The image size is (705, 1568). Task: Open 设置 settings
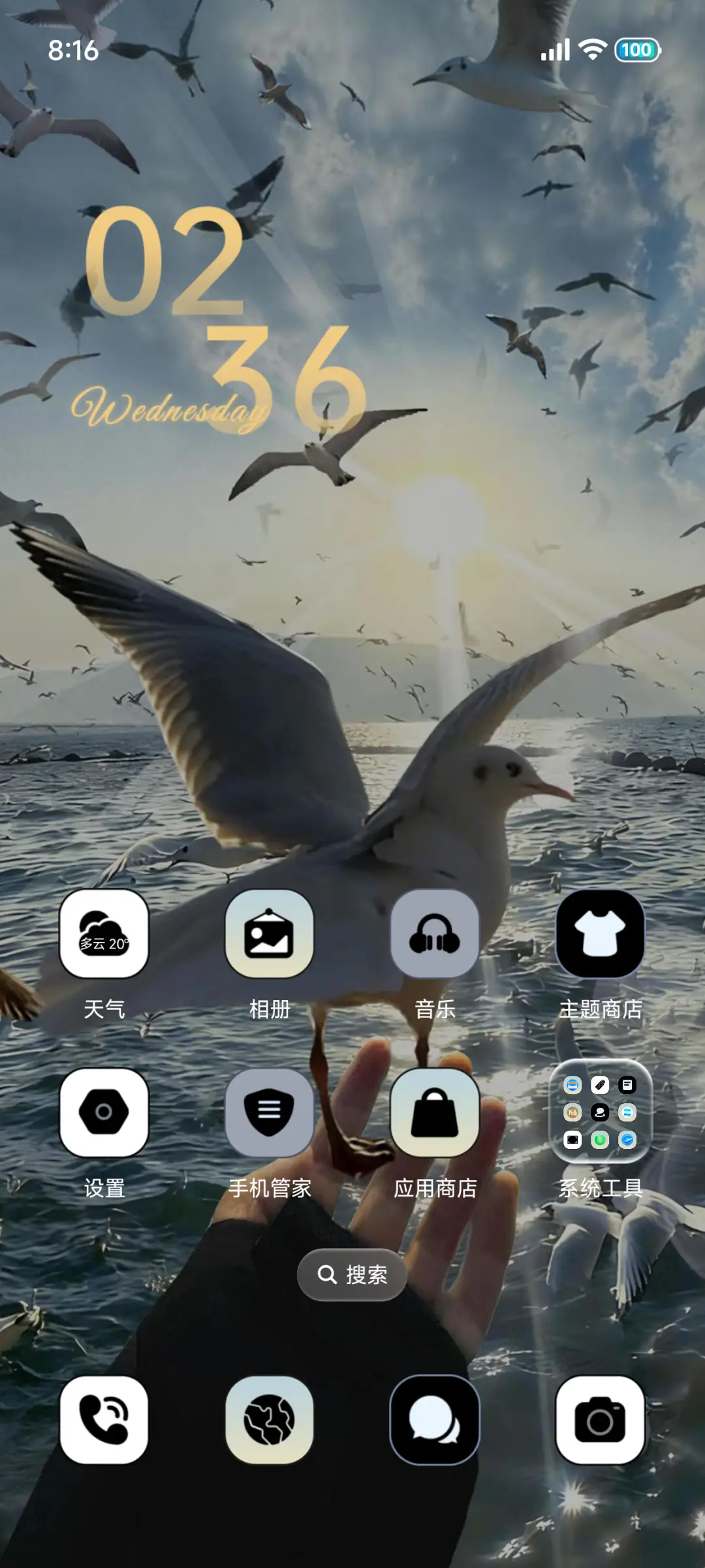104,1112
